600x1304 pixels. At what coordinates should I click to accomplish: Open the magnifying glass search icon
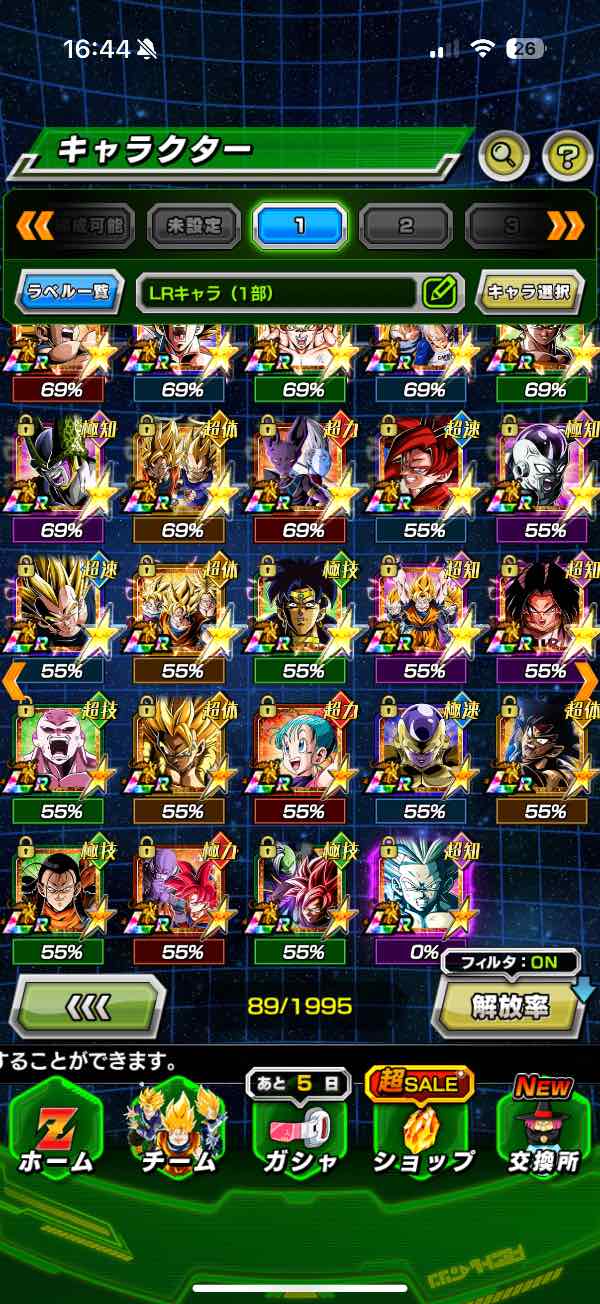[505, 154]
